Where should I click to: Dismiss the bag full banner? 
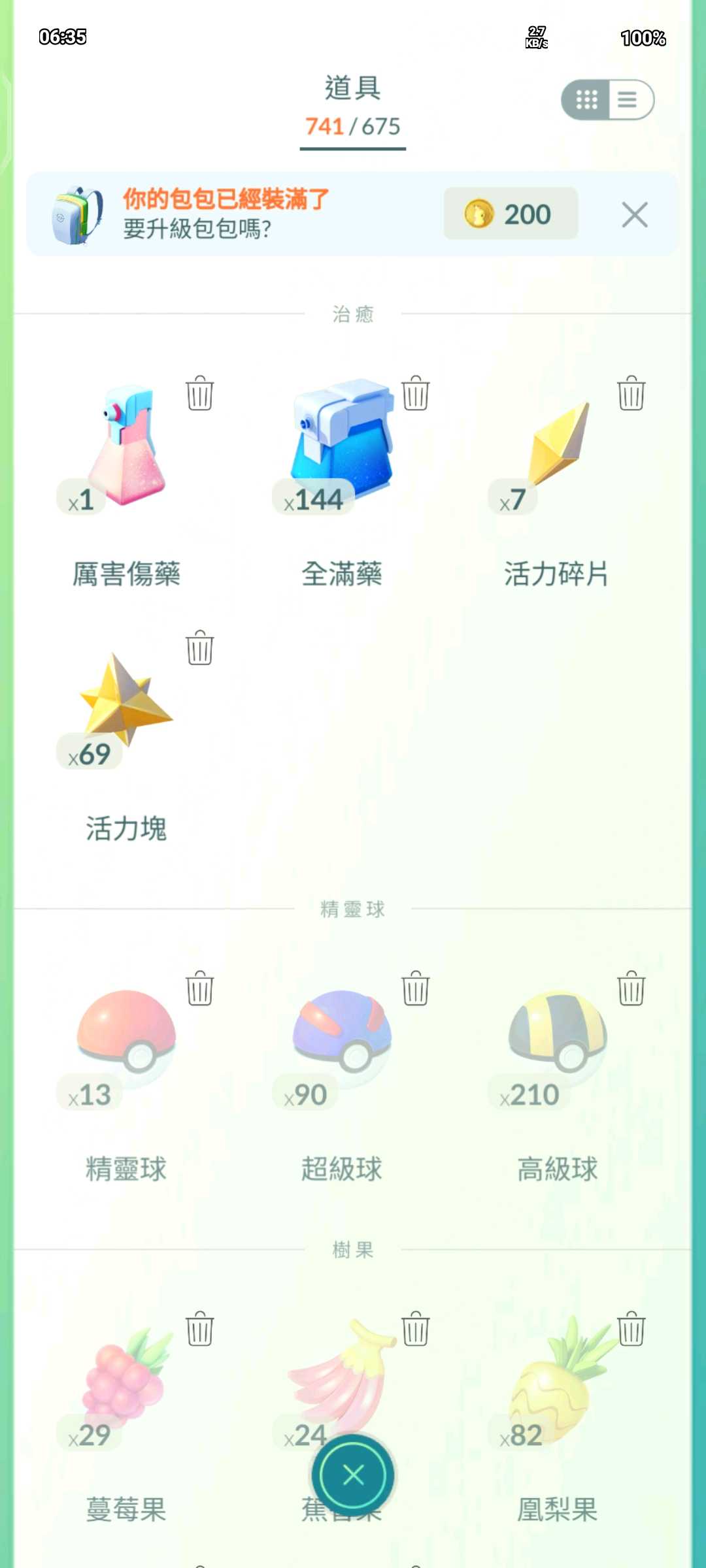click(x=634, y=215)
